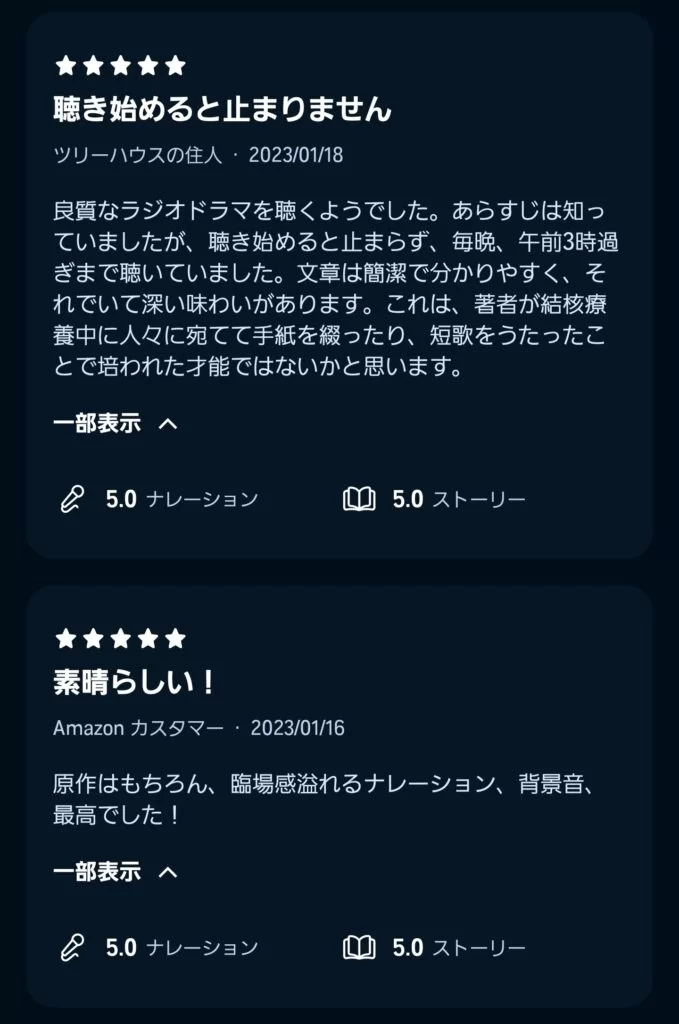Collapse the 素晴らしい！ review text
679x1024 pixels.
[x=115, y=872]
